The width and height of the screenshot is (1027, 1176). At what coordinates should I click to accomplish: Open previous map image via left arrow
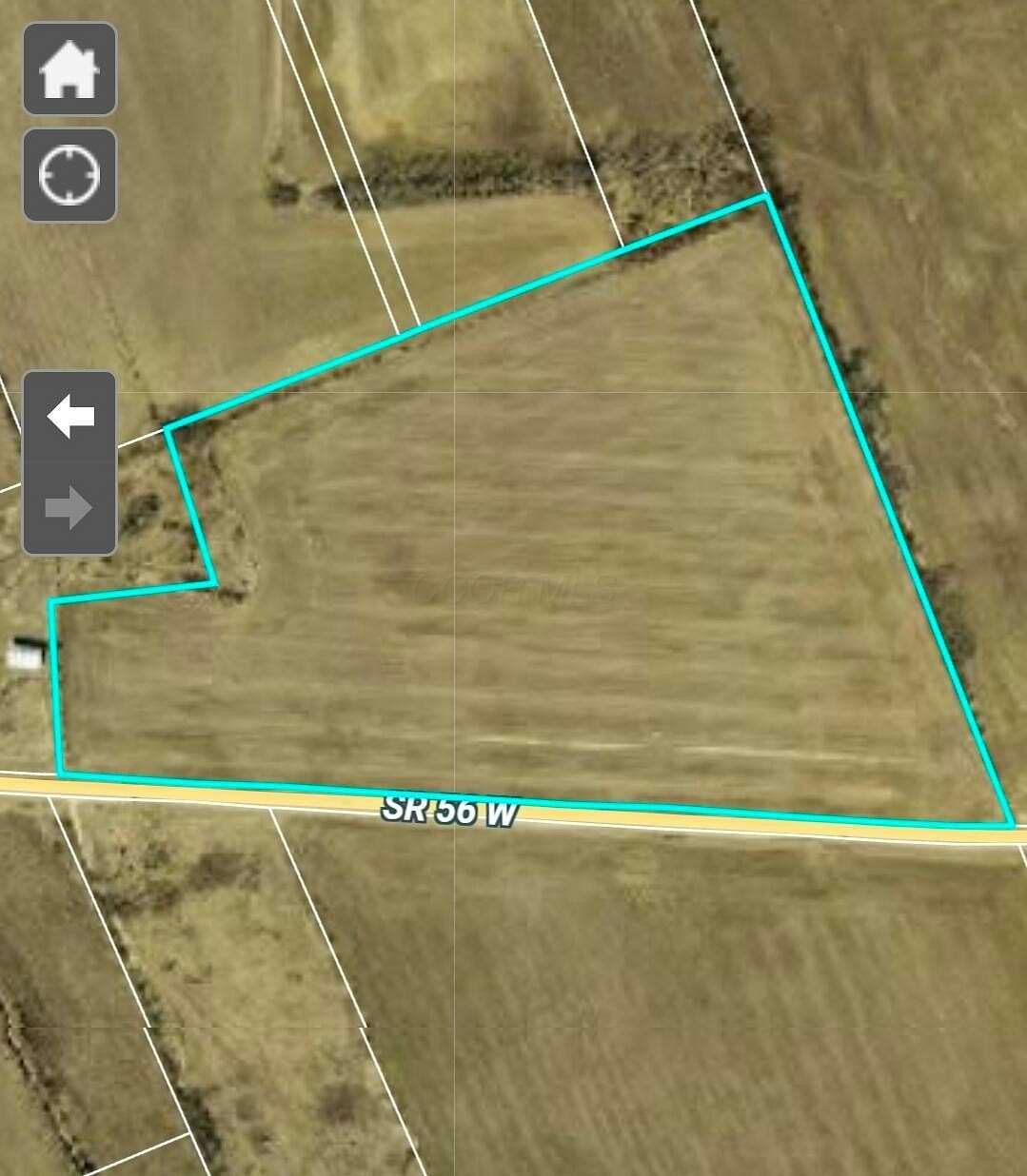coord(71,415)
